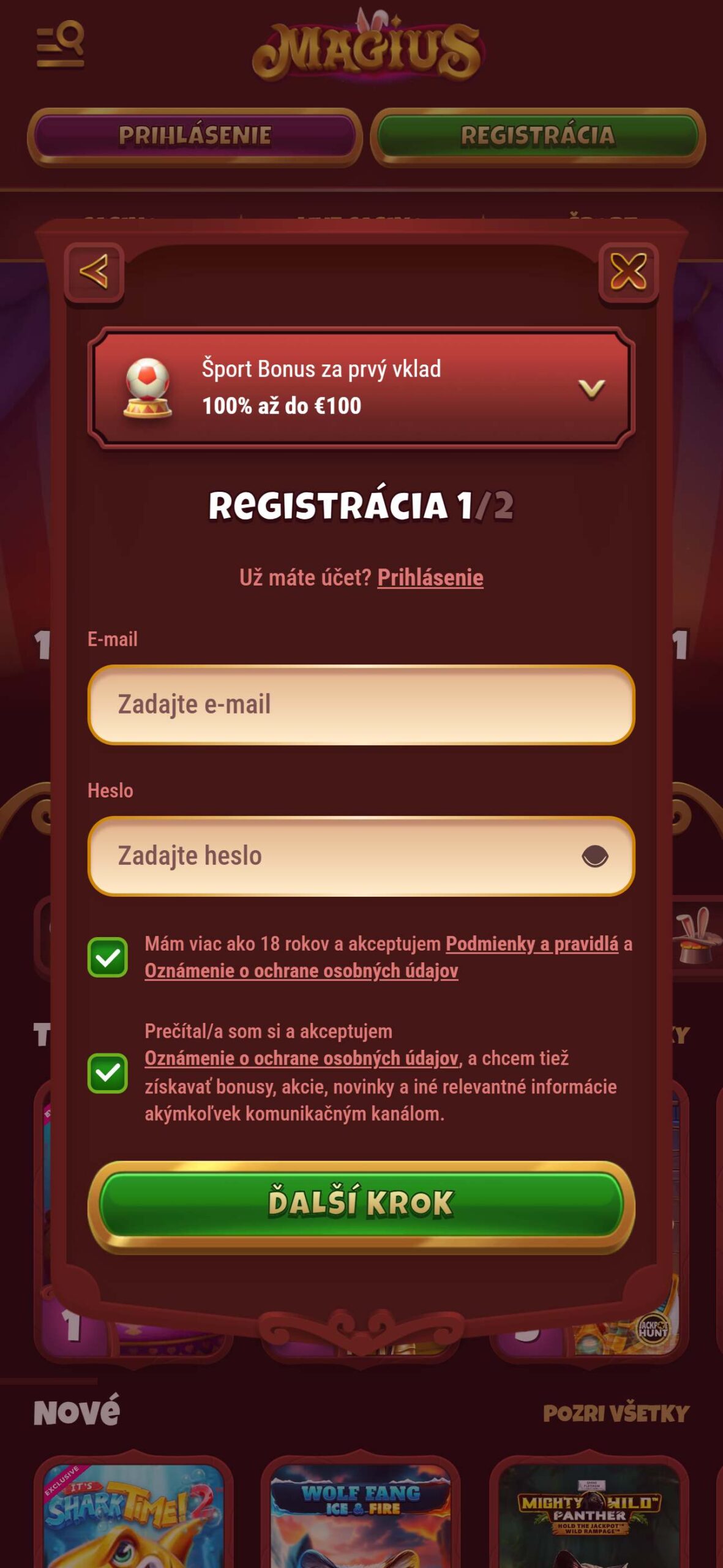Open Oznámenie o ochrane osobných údajov in age consent

coord(301,971)
